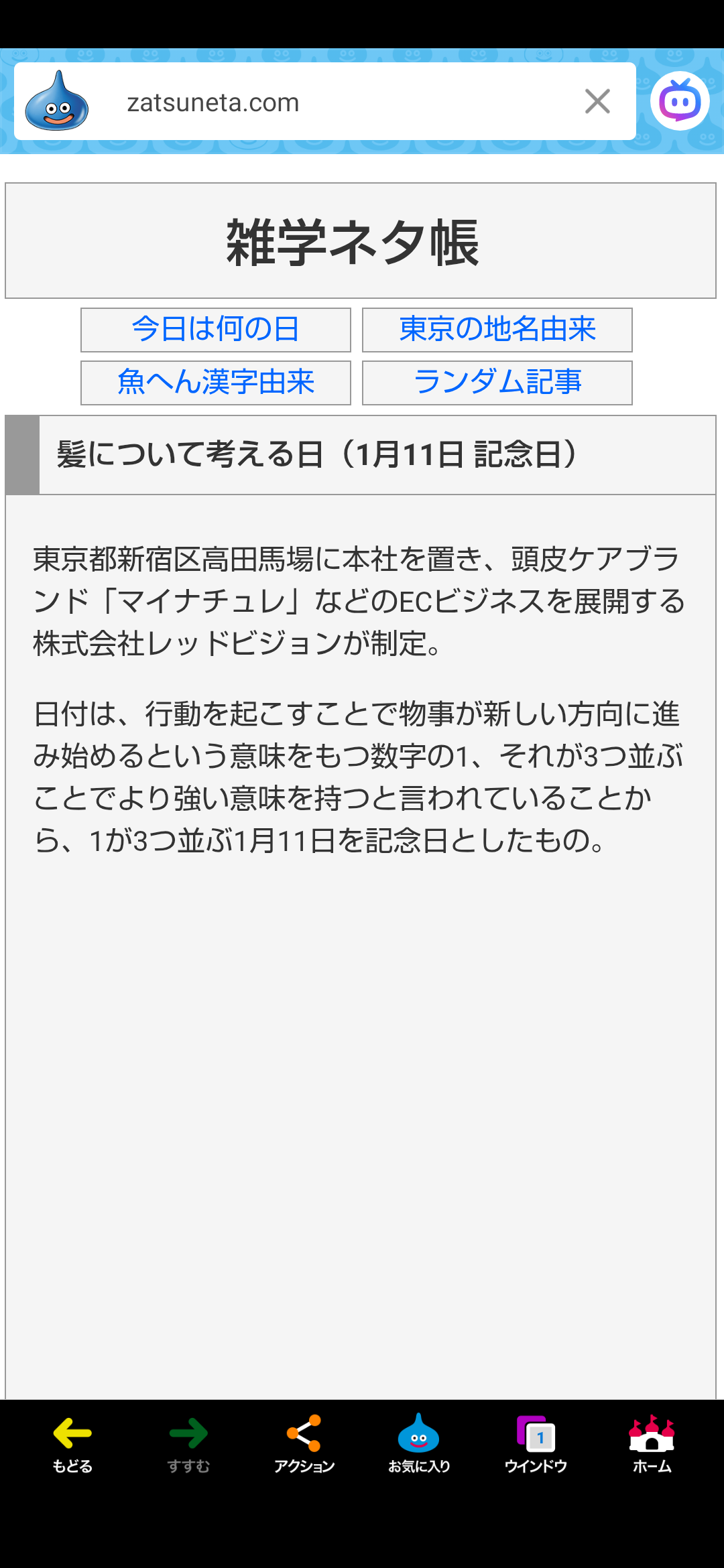This screenshot has width=724, height=1568.
Task: Open a ランダム記事 random article
Action: [x=497, y=383]
